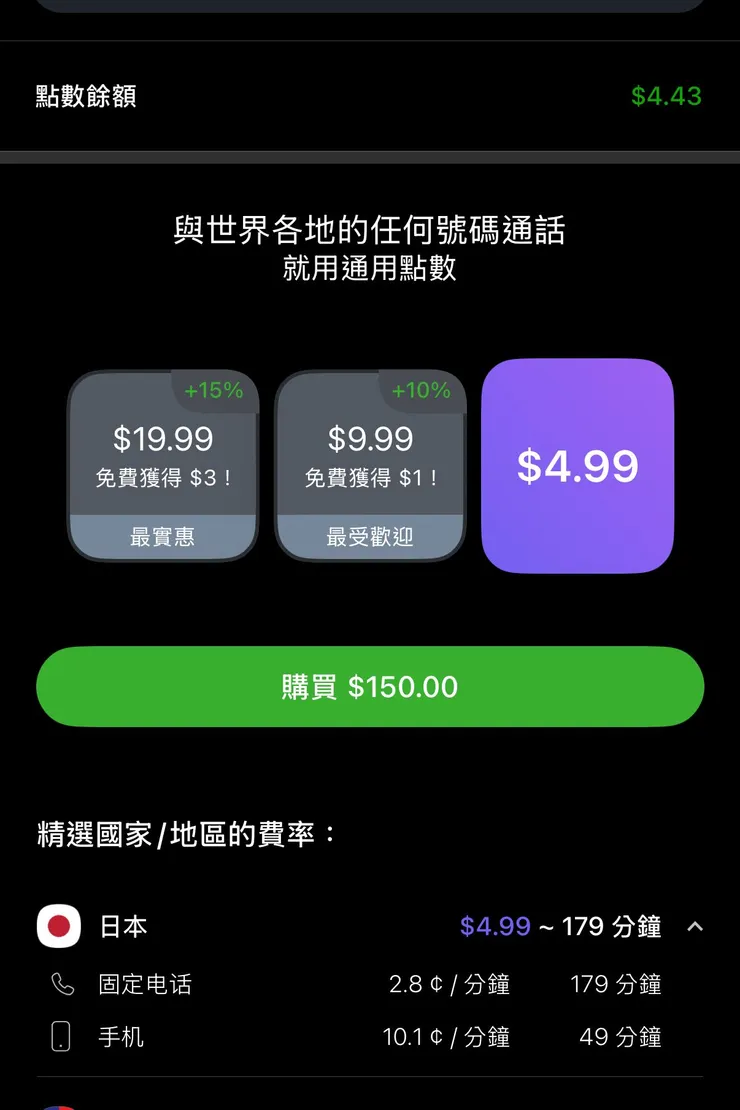Click the Japan flag icon
The image size is (740, 1110).
tap(59, 926)
